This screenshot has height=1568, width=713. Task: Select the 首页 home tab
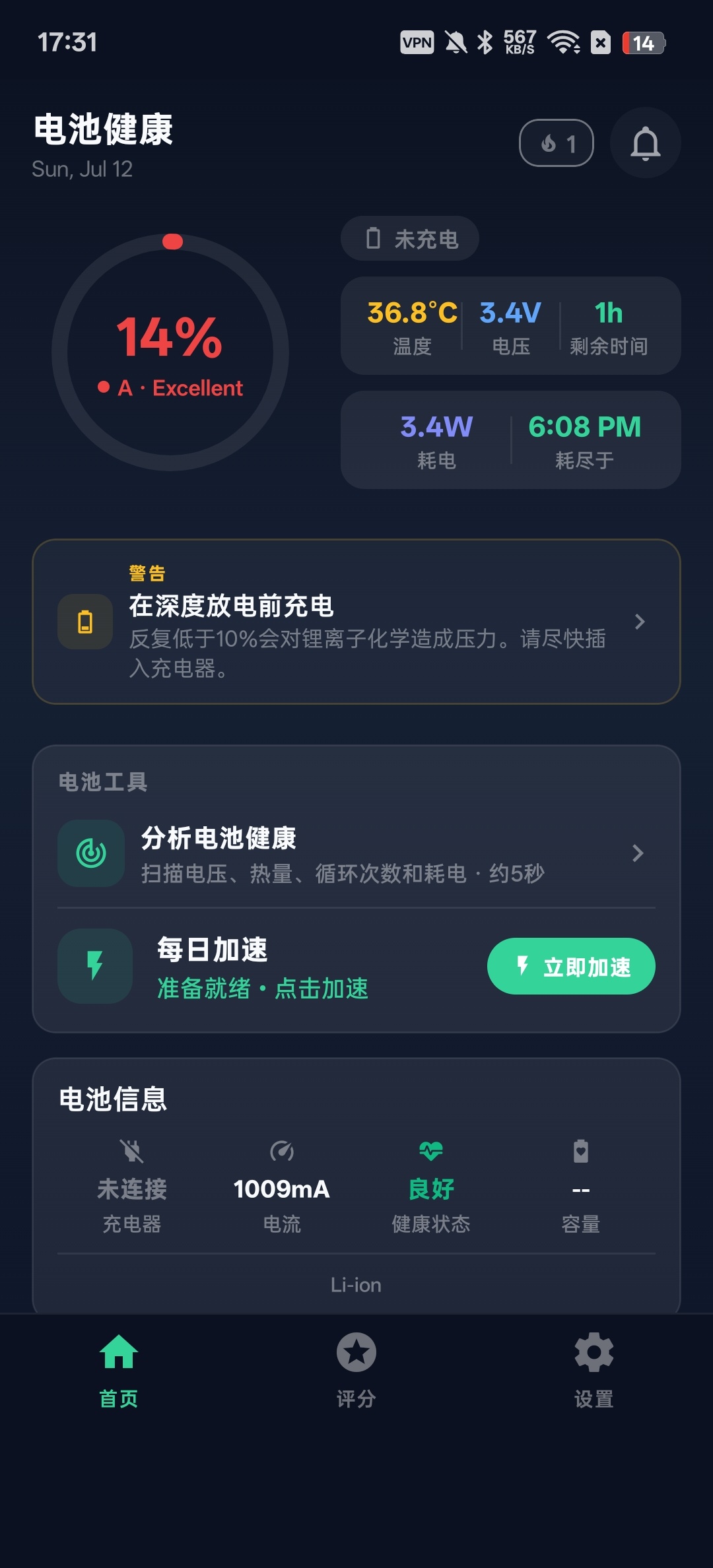[x=119, y=1370]
